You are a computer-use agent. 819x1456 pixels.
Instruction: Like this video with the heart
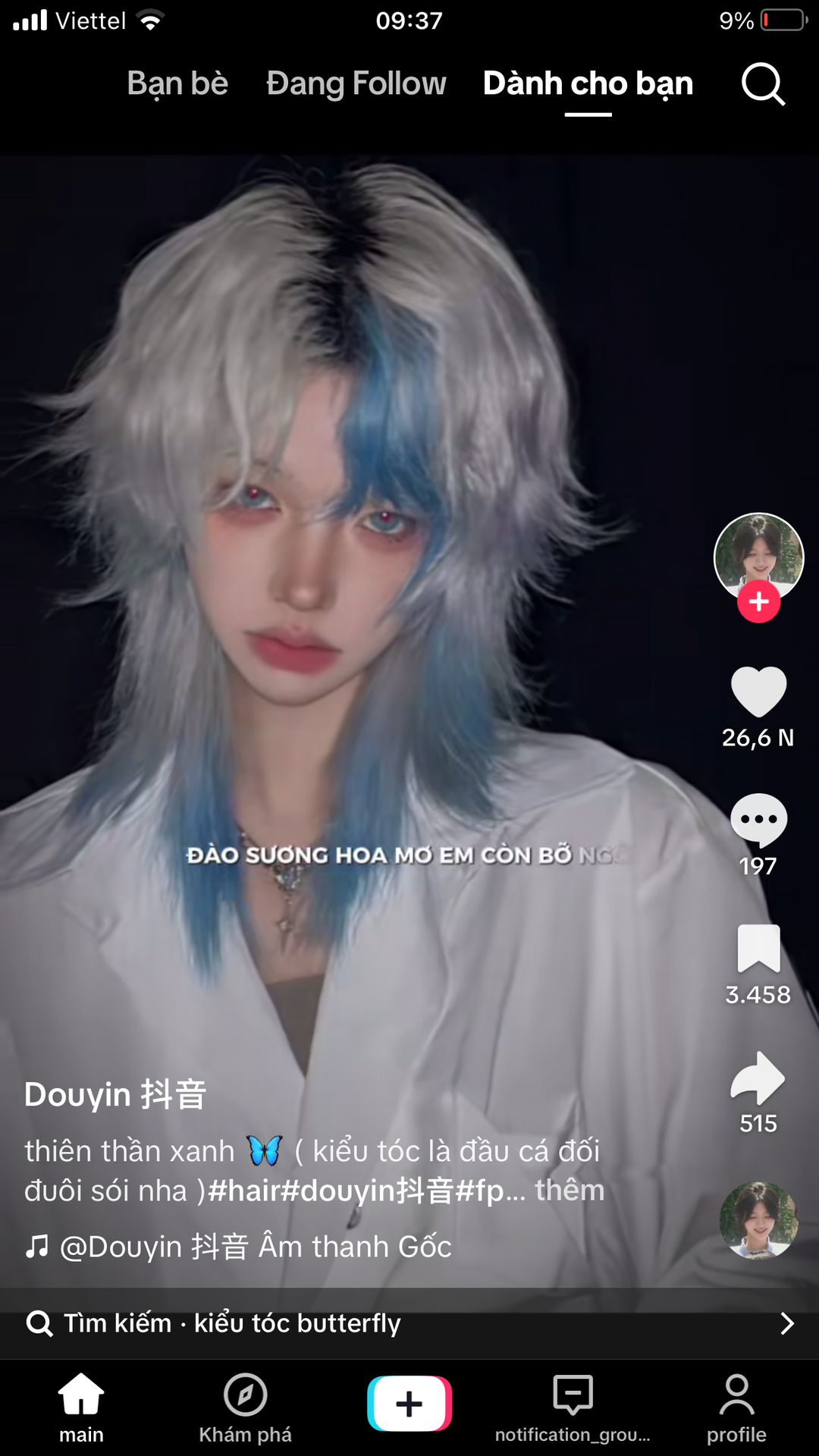pyautogui.click(x=758, y=692)
